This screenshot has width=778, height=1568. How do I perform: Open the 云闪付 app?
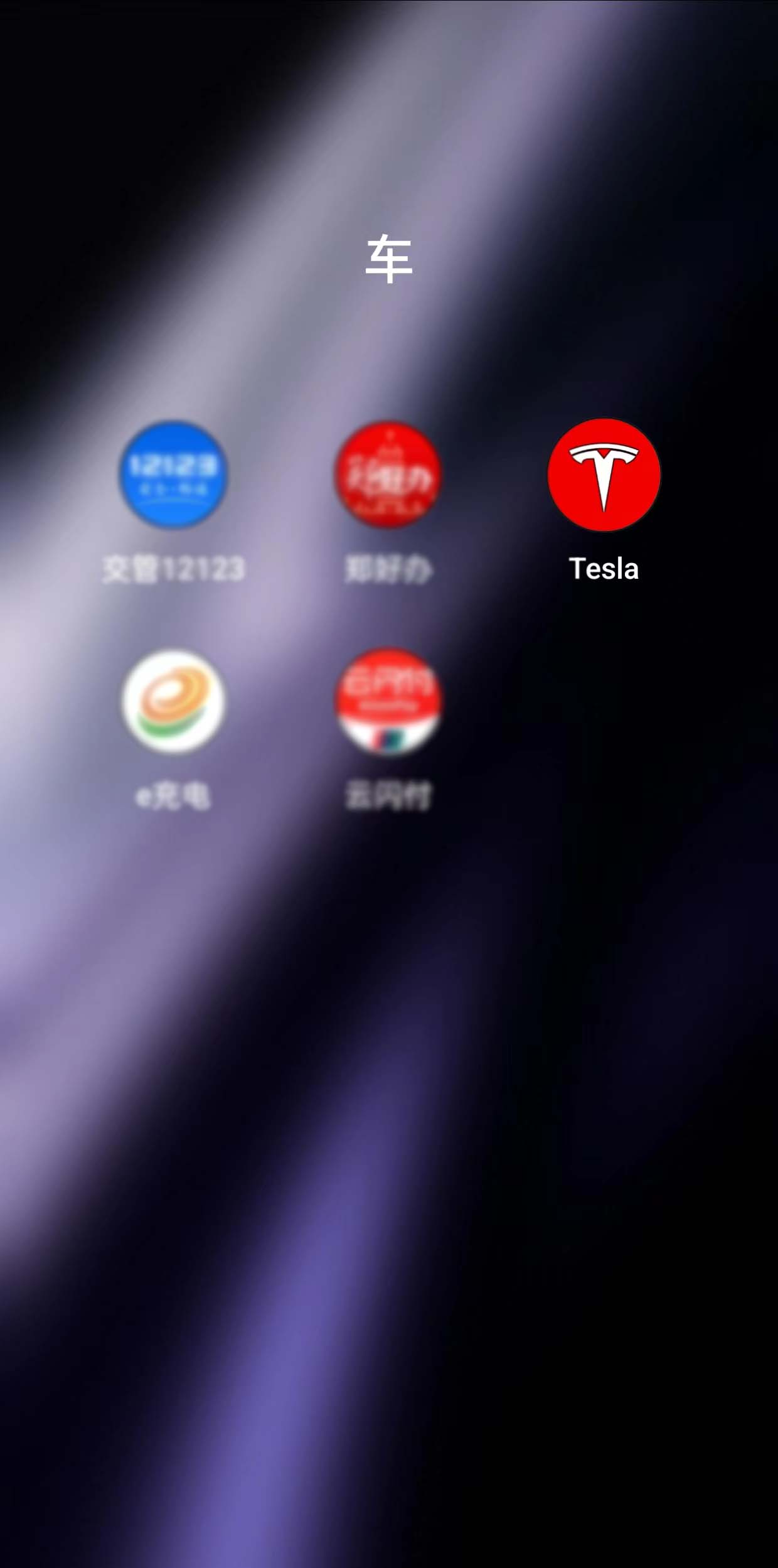point(388,702)
